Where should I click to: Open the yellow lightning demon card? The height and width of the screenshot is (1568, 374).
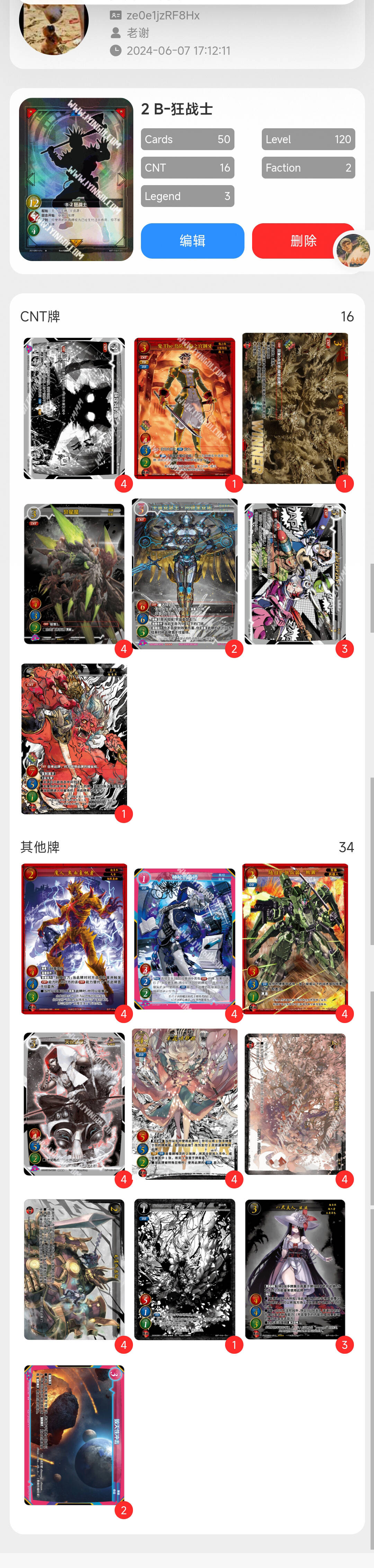click(74, 938)
